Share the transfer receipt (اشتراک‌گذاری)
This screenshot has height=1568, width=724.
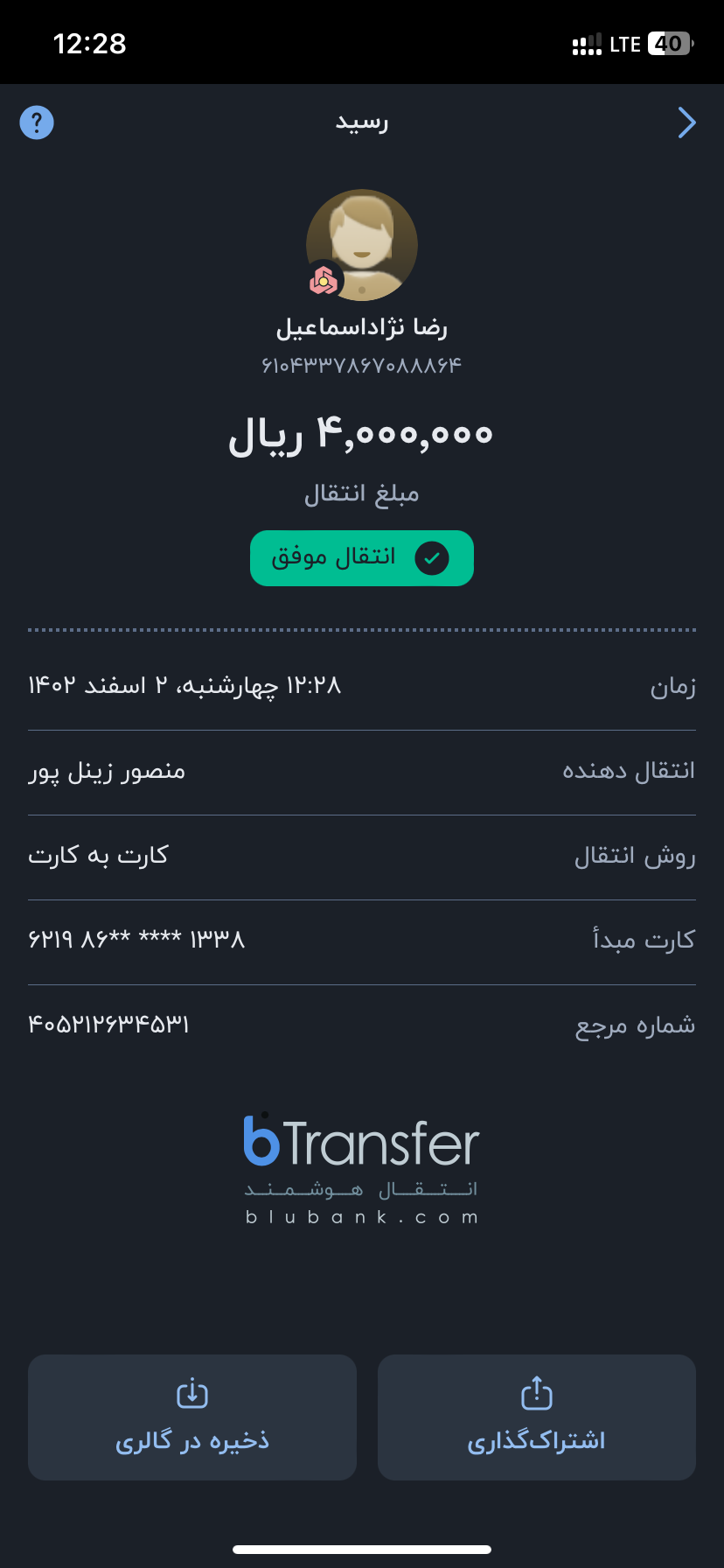tap(536, 1417)
